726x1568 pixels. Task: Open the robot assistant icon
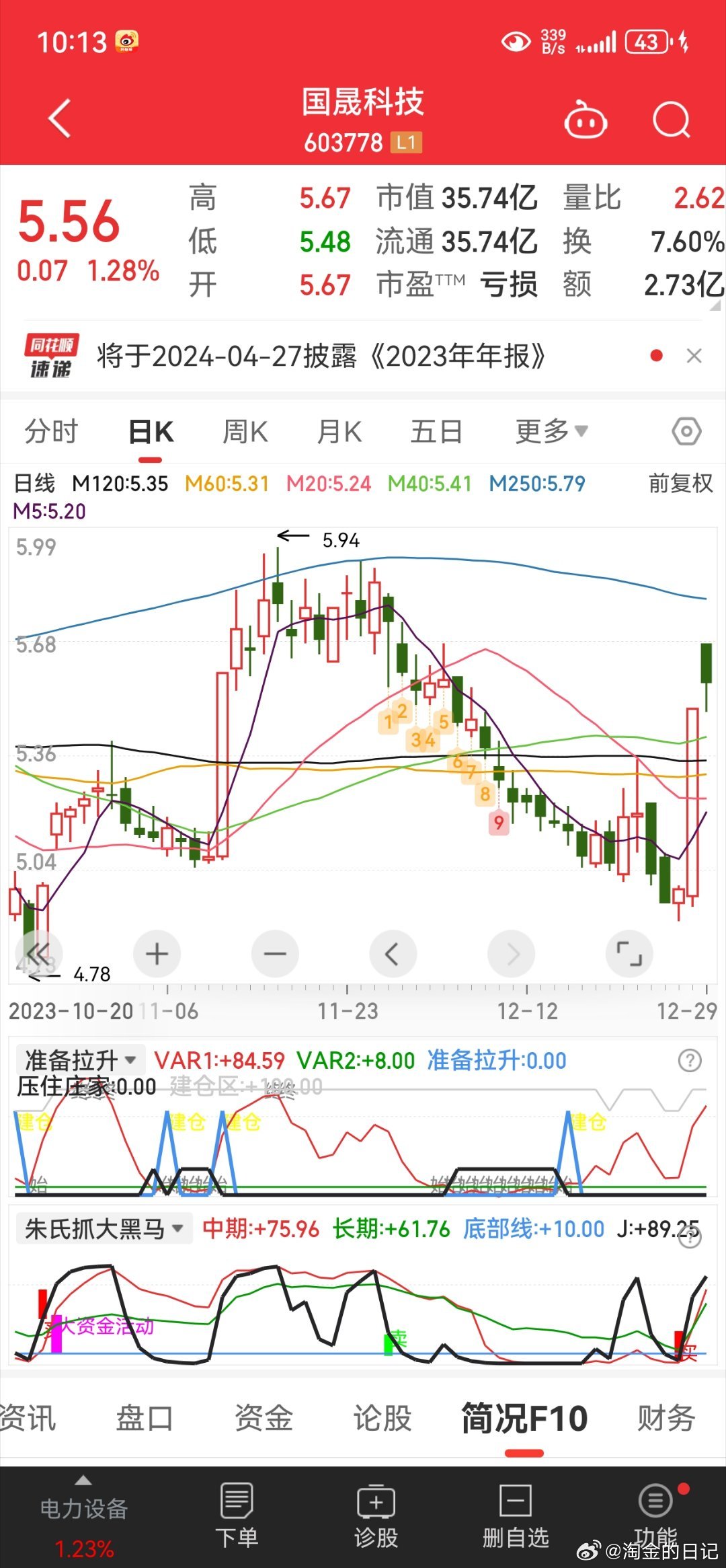[x=585, y=121]
